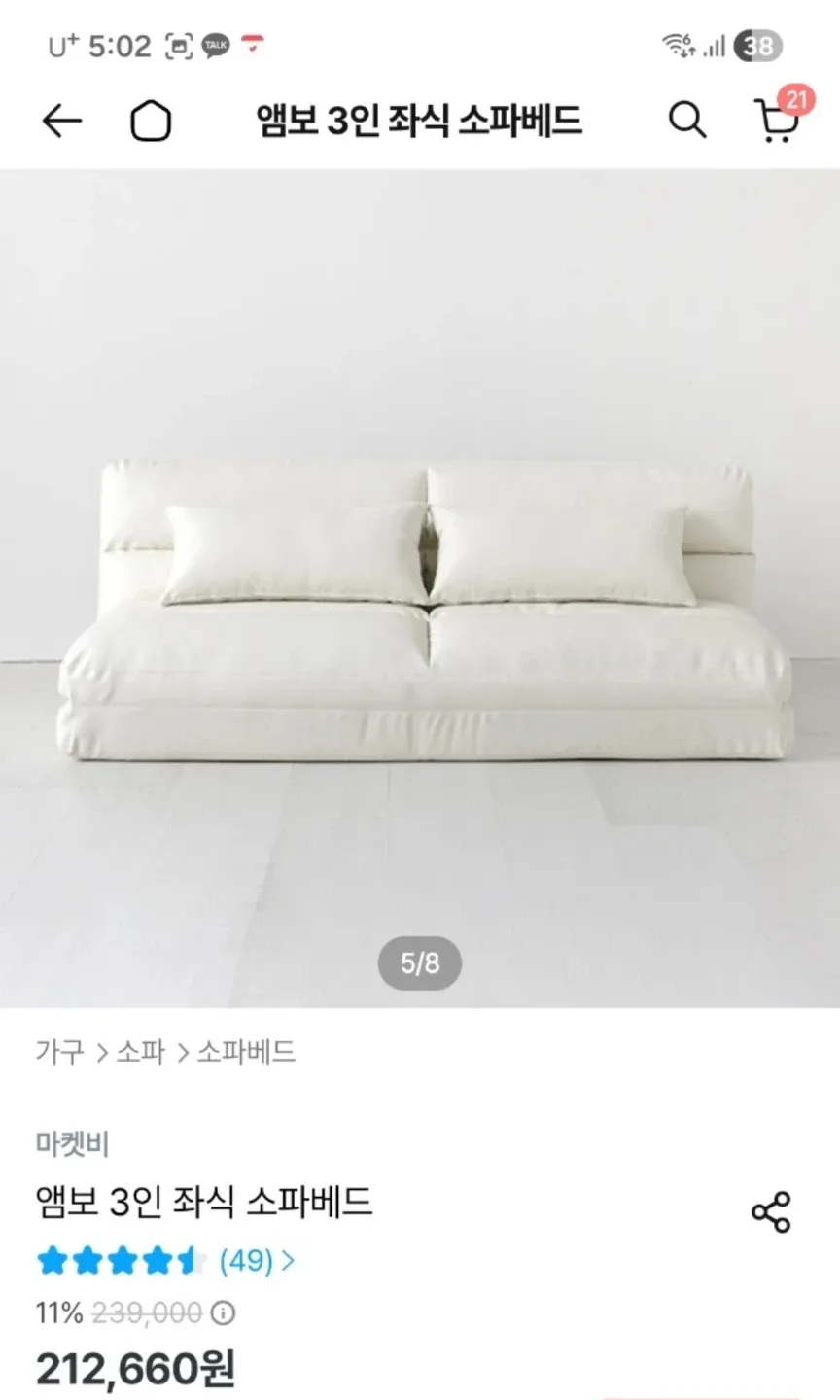This screenshot has height=1400, width=840.
Task: Open the 소파 category breadcrumb
Action: coord(140,1052)
